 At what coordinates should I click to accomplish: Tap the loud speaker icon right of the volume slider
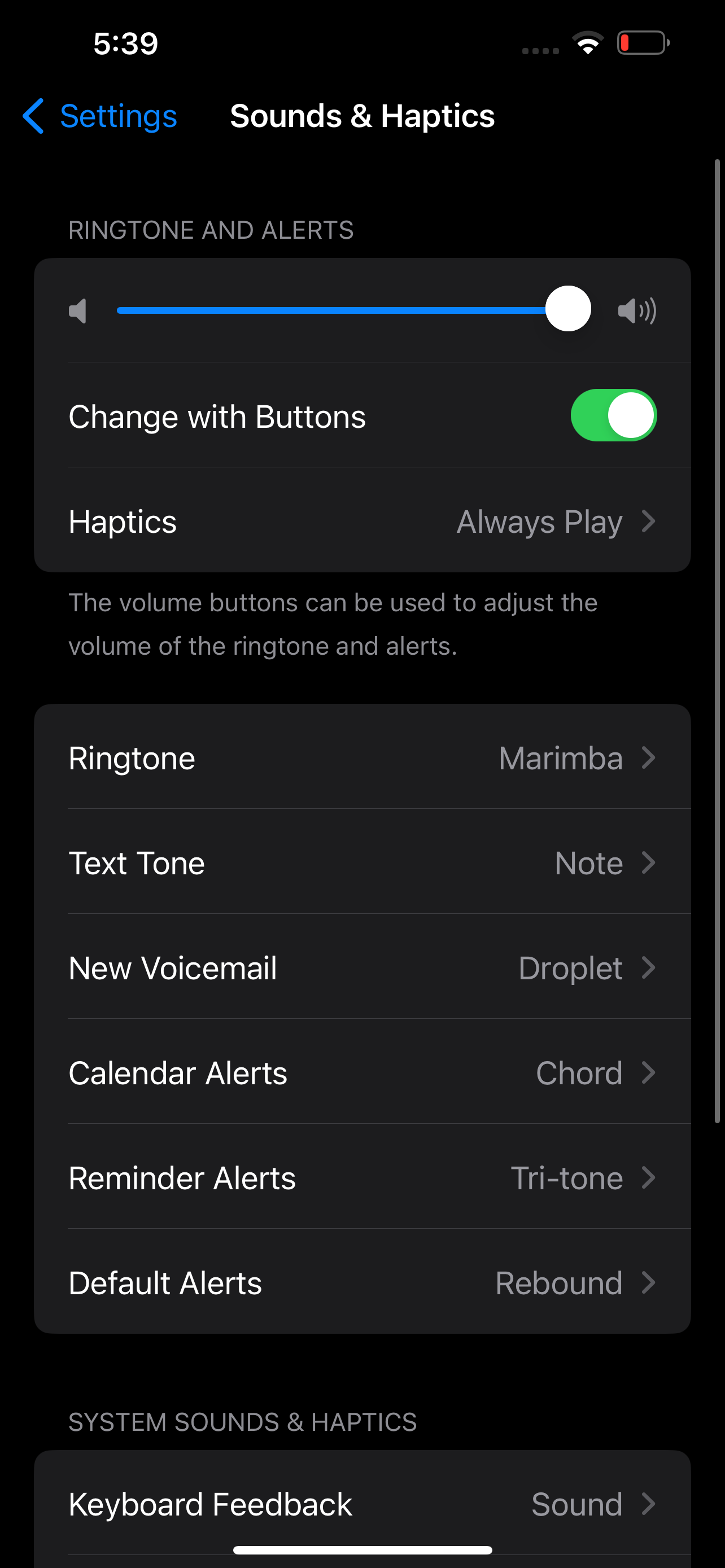(x=636, y=310)
